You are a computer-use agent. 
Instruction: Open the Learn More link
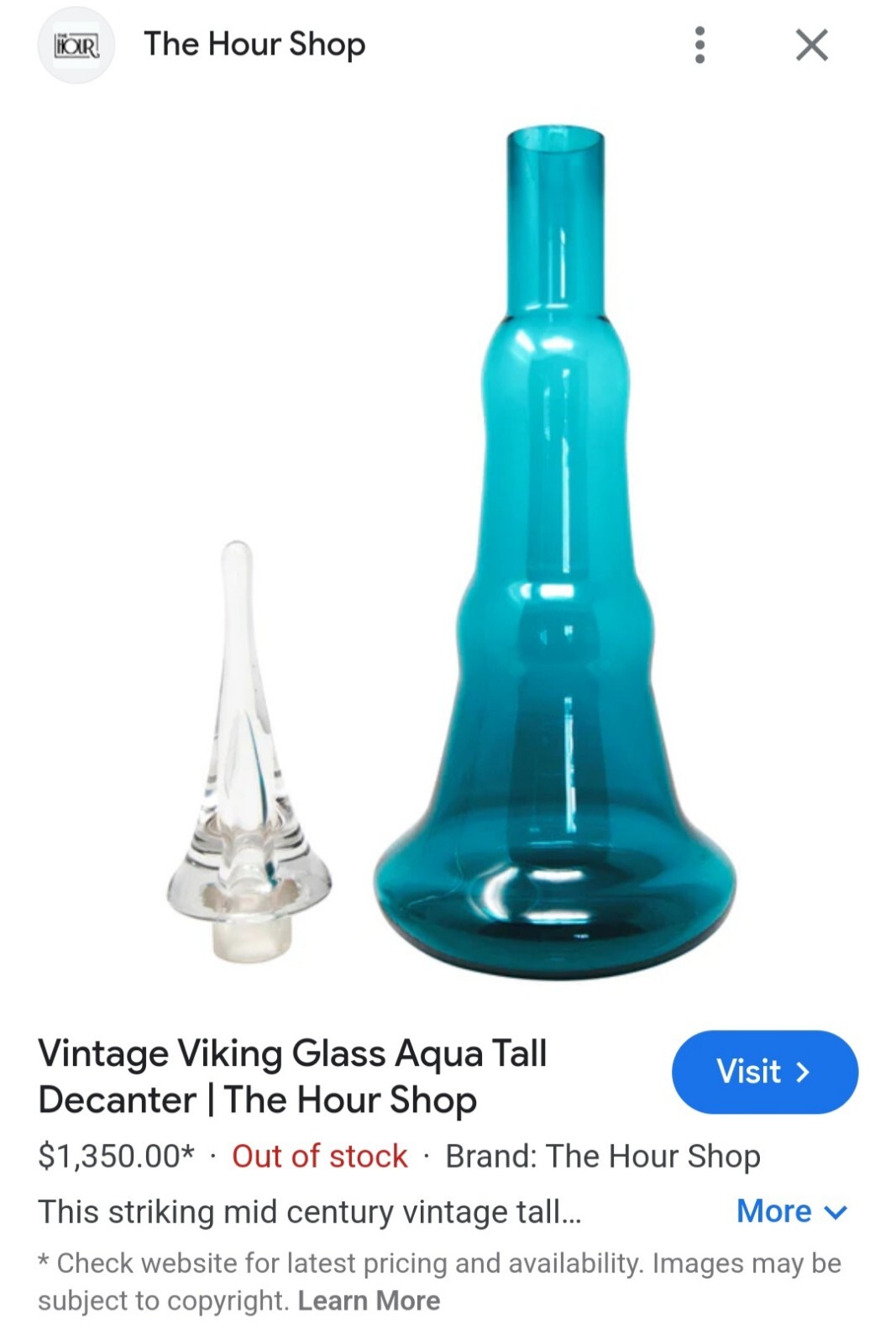tap(369, 1300)
